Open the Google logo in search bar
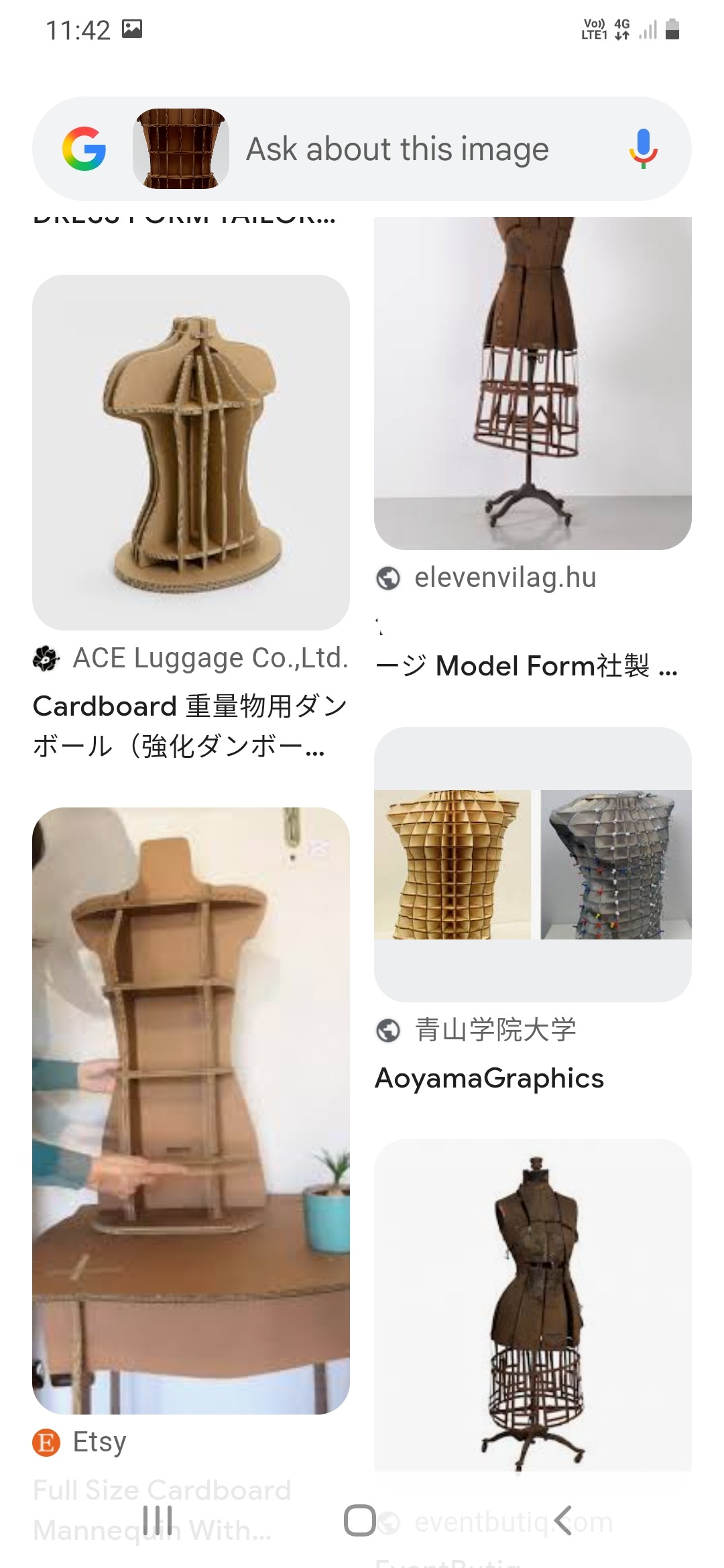Image resolution: width=724 pixels, height=1568 pixels. [84, 149]
